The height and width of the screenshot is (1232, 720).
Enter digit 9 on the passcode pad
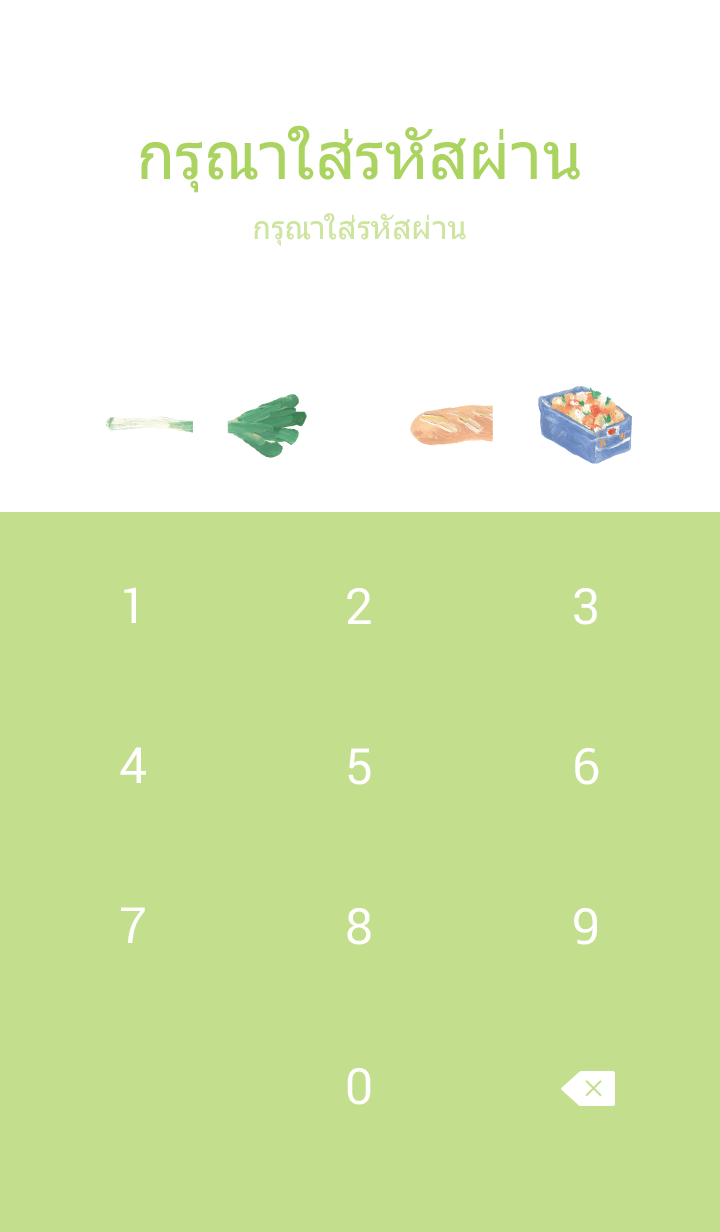pos(586,927)
